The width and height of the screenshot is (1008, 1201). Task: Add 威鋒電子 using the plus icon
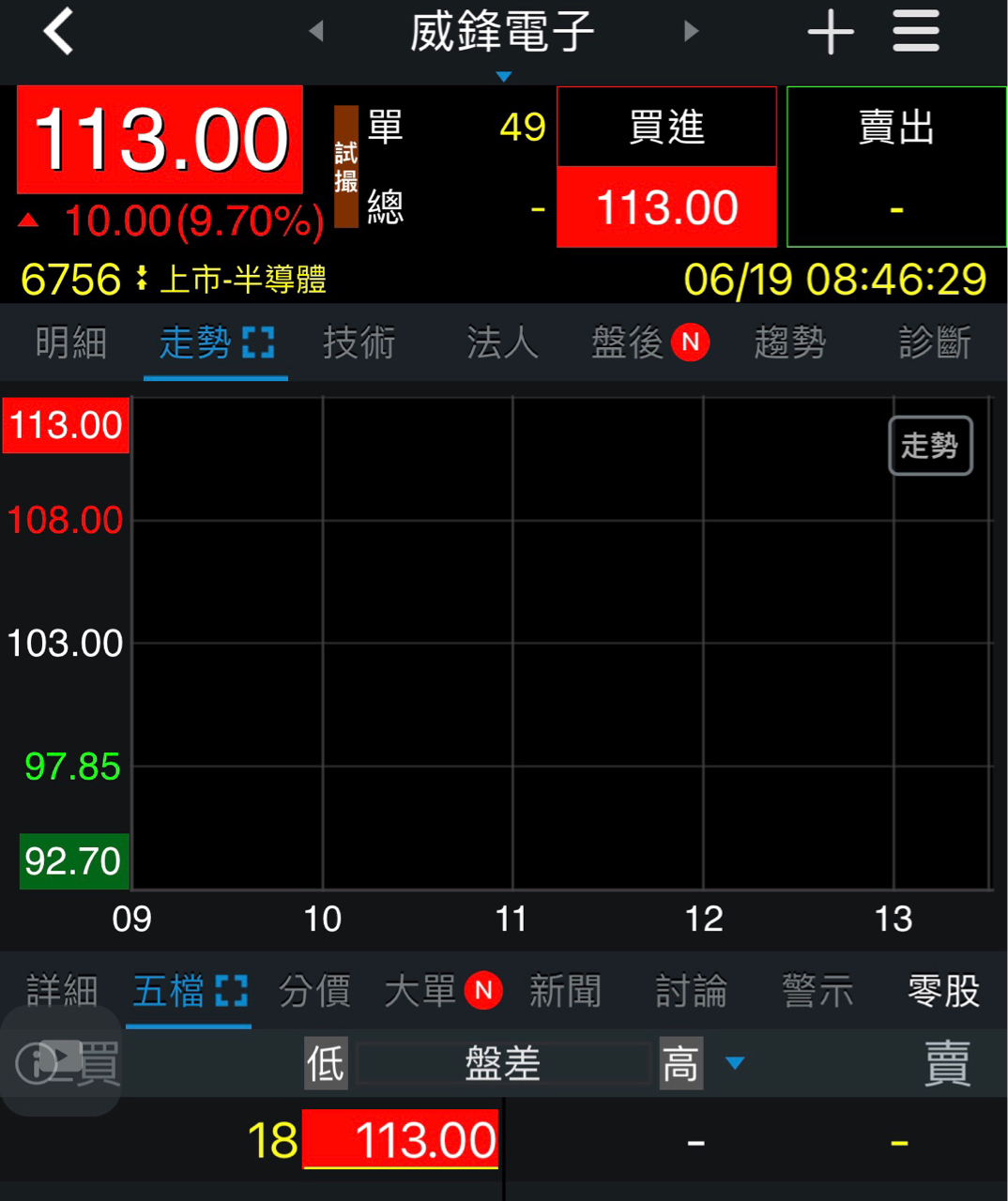point(831,33)
